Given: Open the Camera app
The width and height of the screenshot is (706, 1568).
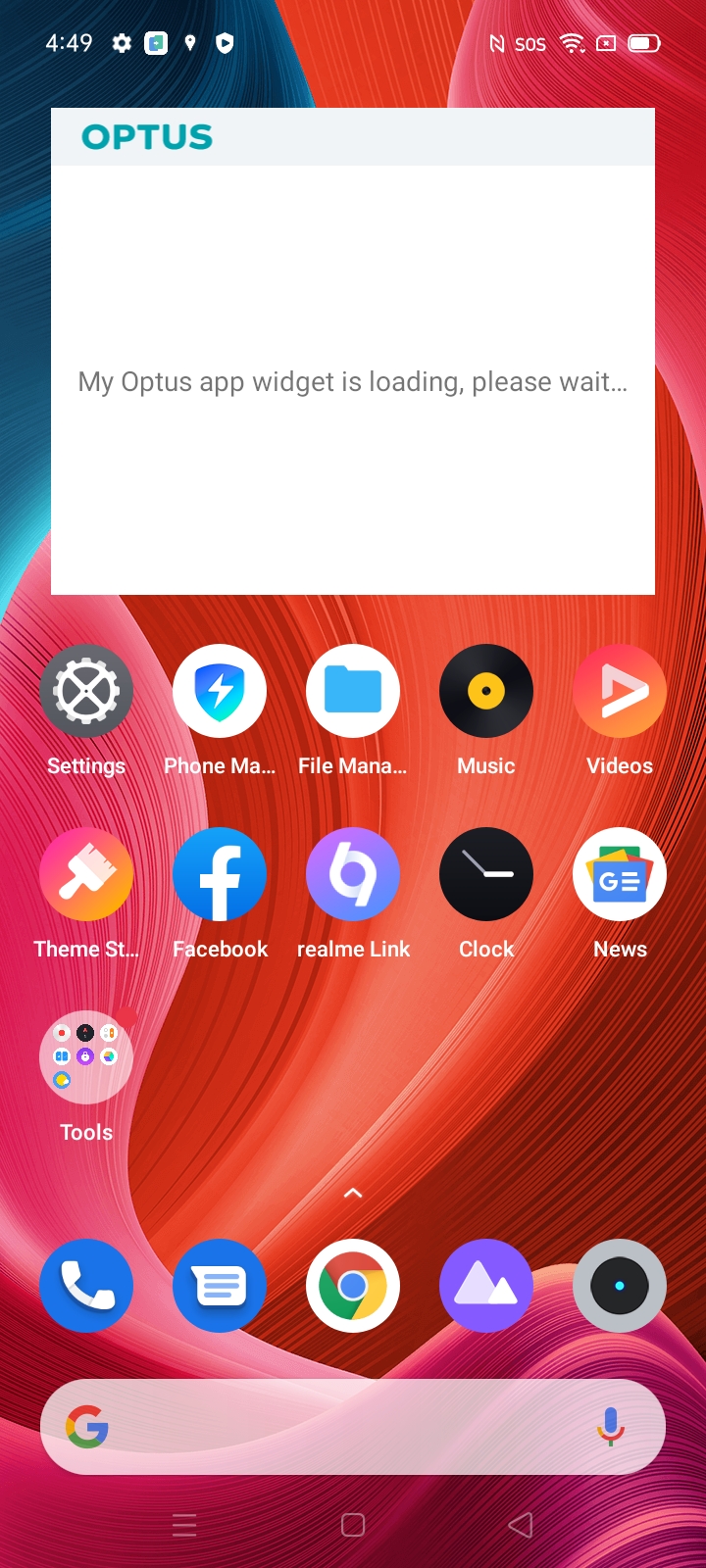Looking at the screenshot, I should click(620, 1286).
